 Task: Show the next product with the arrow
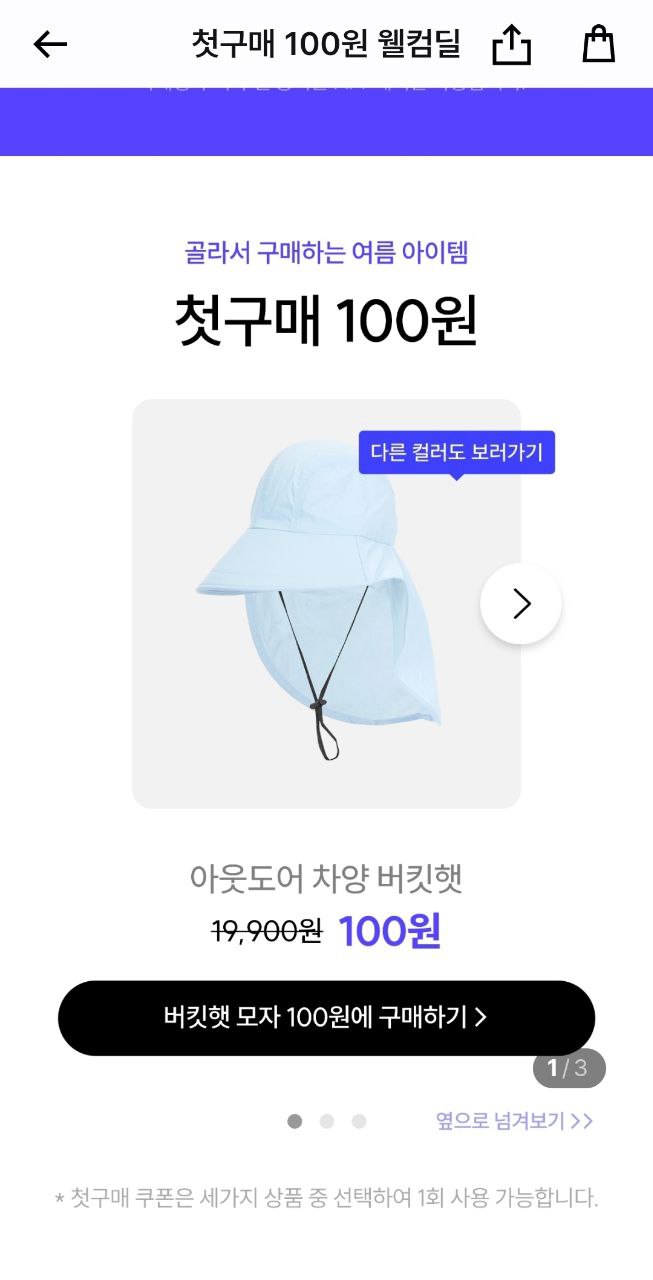pyautogui.click(x=521, y=604)
